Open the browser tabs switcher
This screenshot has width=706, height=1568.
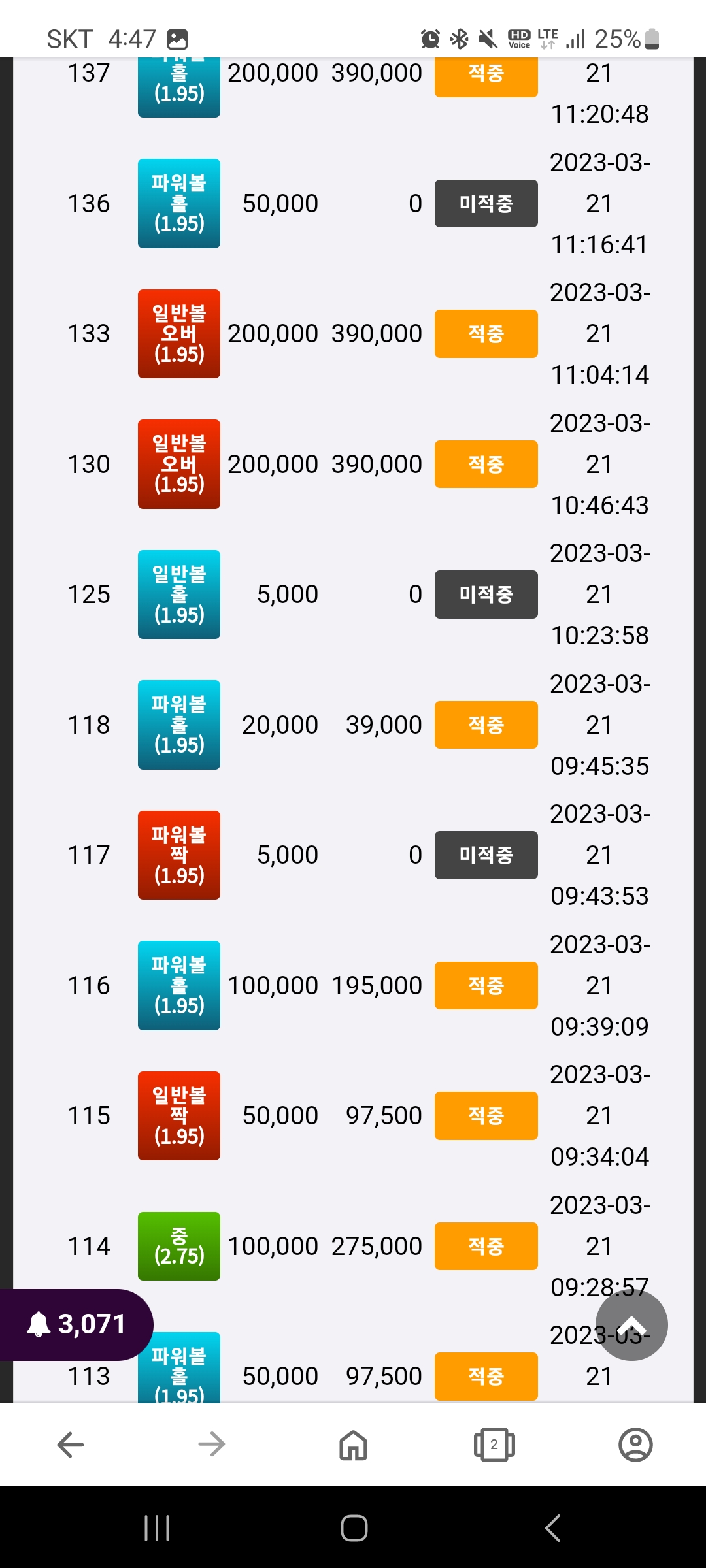[494, 1445]
